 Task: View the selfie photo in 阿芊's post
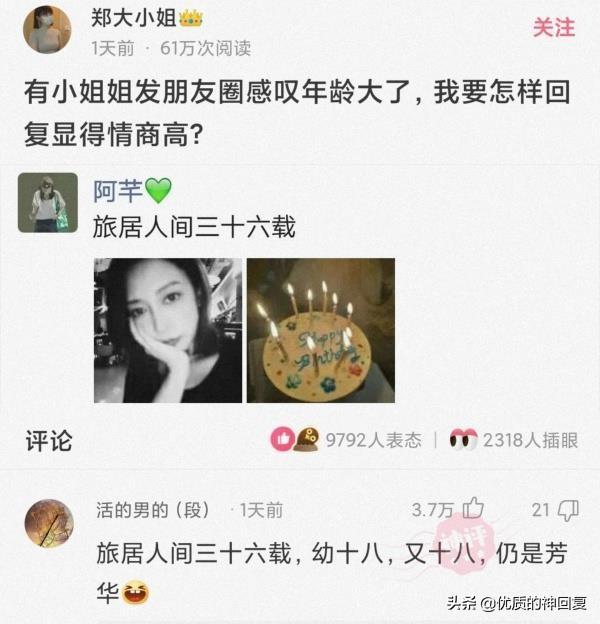(168, 330)
